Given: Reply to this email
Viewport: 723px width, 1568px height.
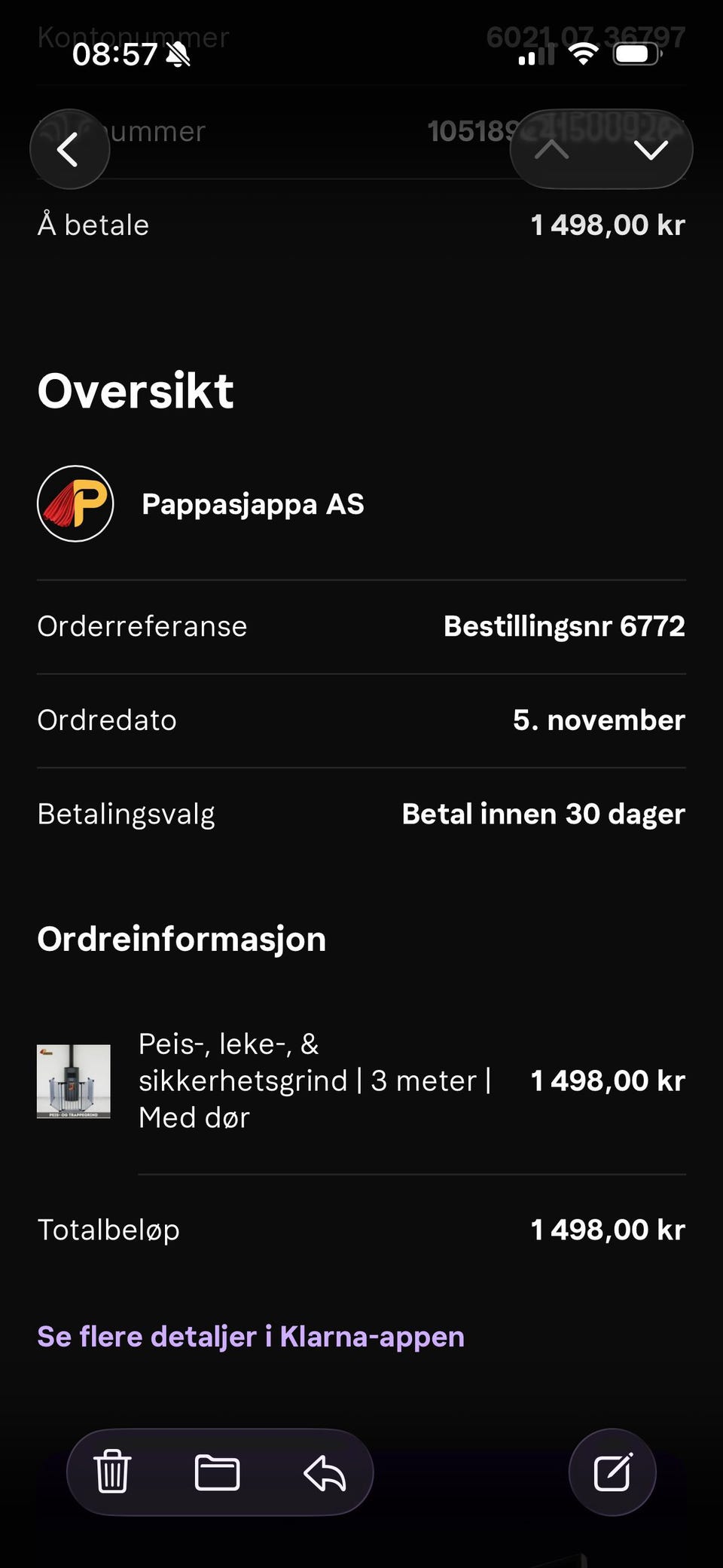Looking at the screenshot, I should (x=325, y=1472).
